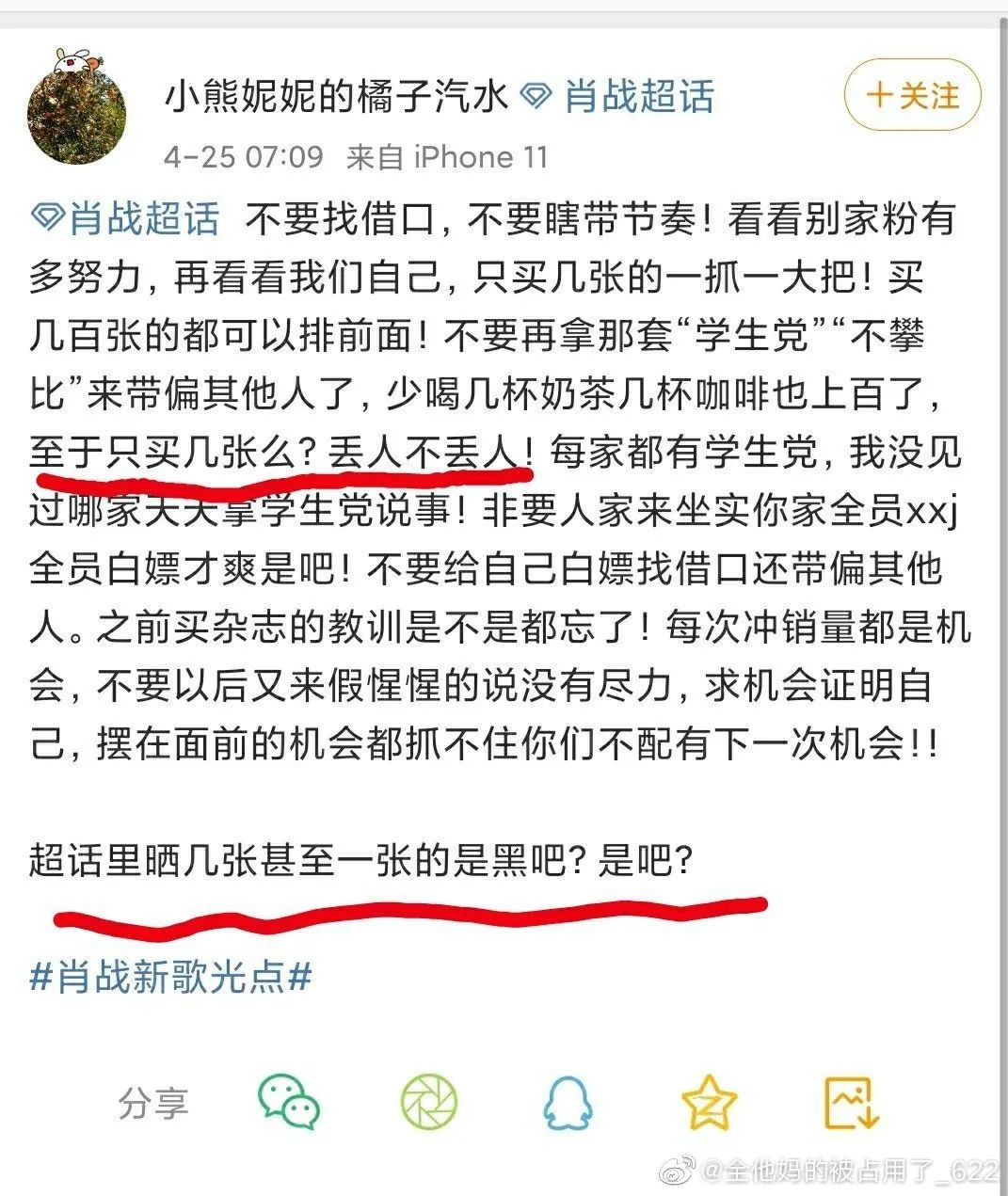Viewport: 1008px width, 1196px height.
Task: Share post to QQ
Action: click(568, 1102)
